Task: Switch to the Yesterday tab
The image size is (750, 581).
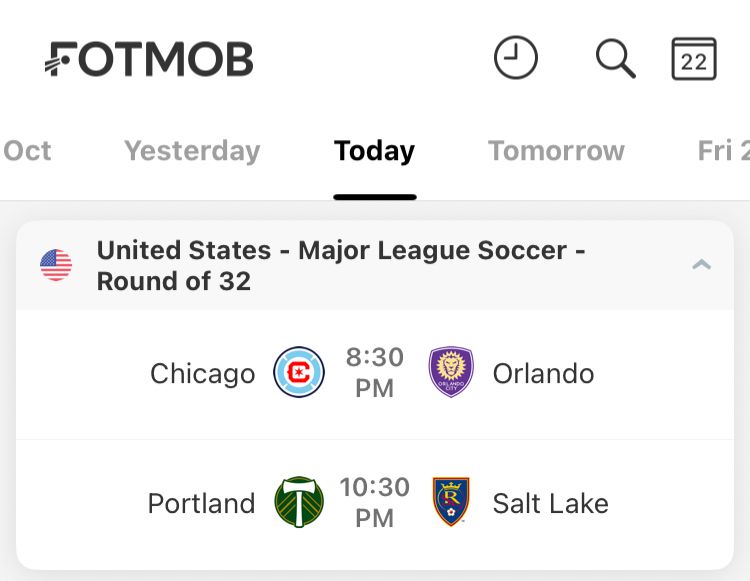Action: [x=192, y=151]
